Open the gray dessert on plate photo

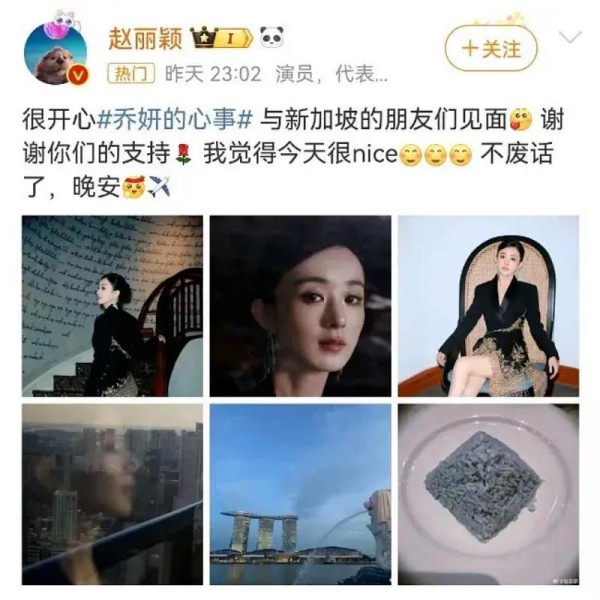tap(488, 494)
